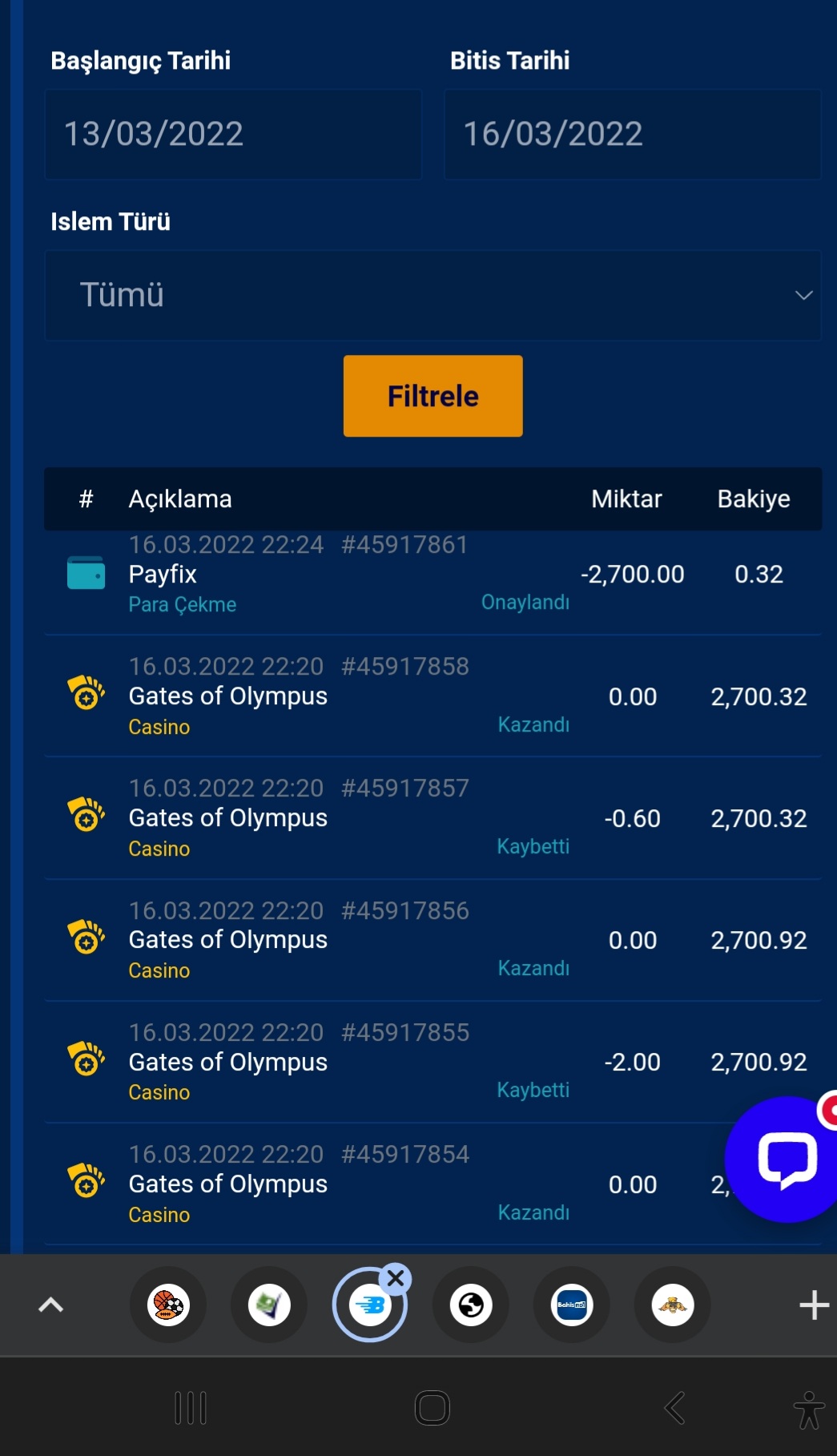Switch to the Bahis browser tab
Screen dimensions: 837x1456
572,1305
